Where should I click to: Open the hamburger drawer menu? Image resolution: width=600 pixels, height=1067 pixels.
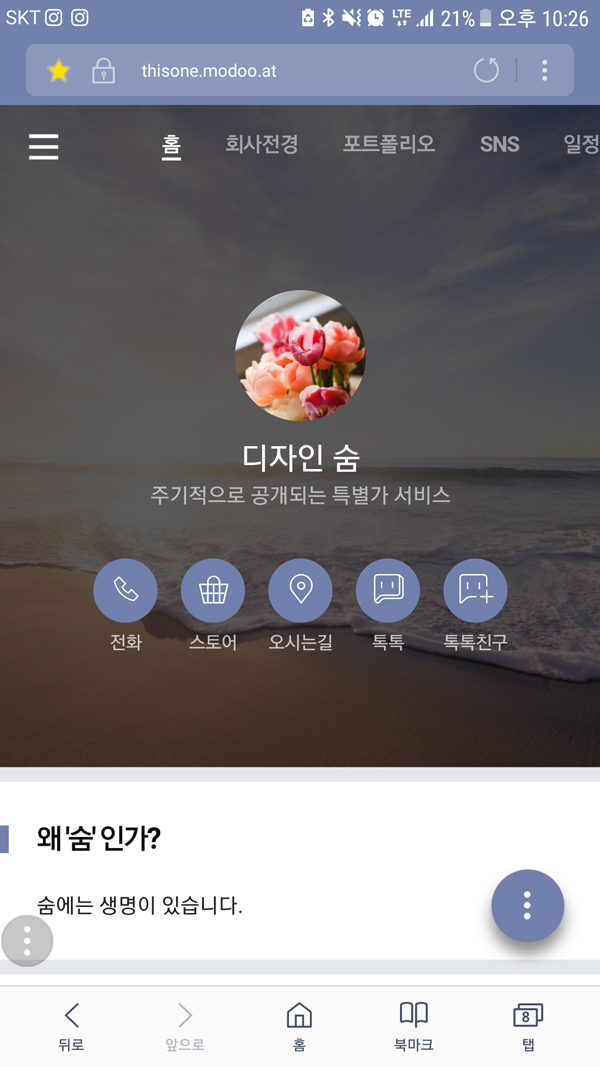(43, 147)
